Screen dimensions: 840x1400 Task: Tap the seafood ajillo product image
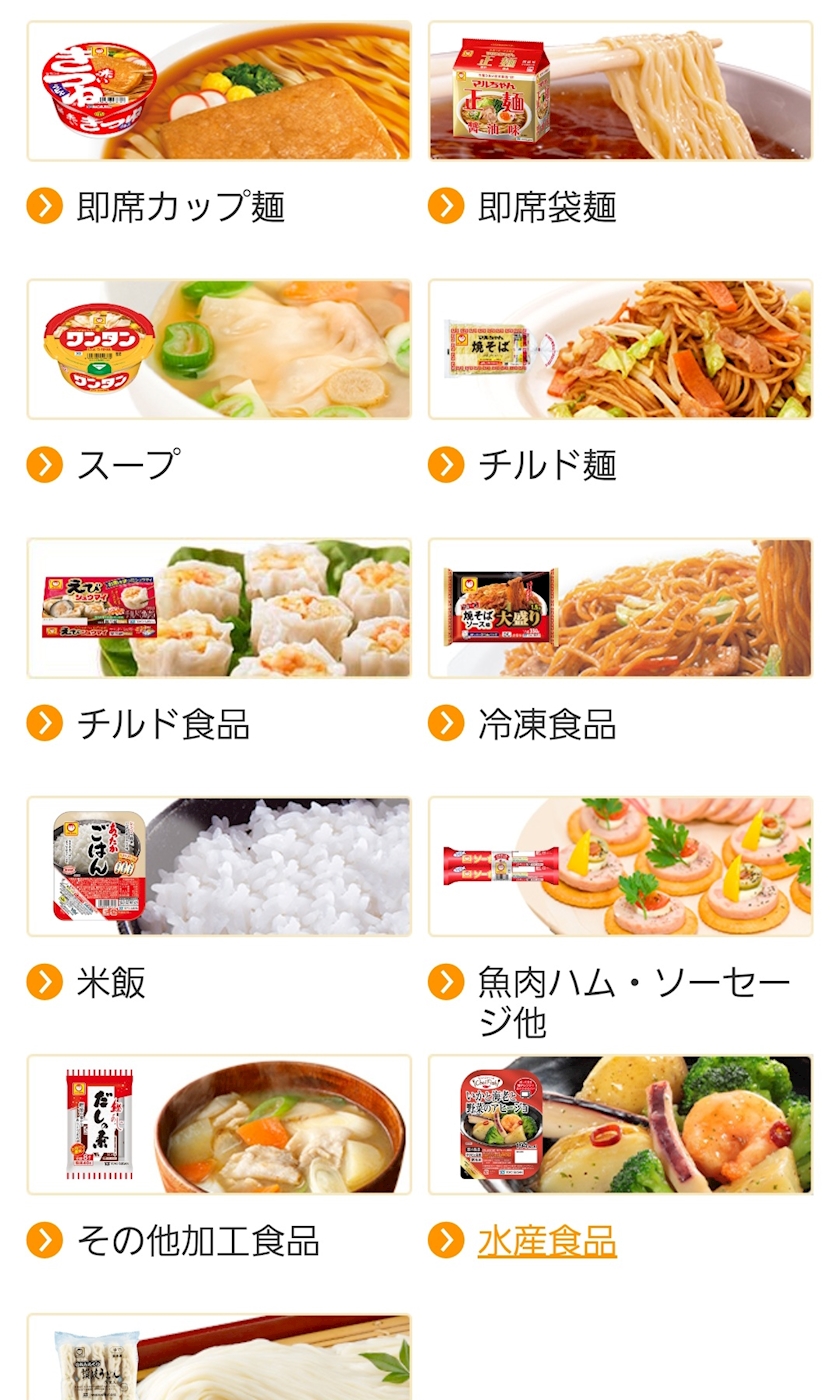point(620,1125)
